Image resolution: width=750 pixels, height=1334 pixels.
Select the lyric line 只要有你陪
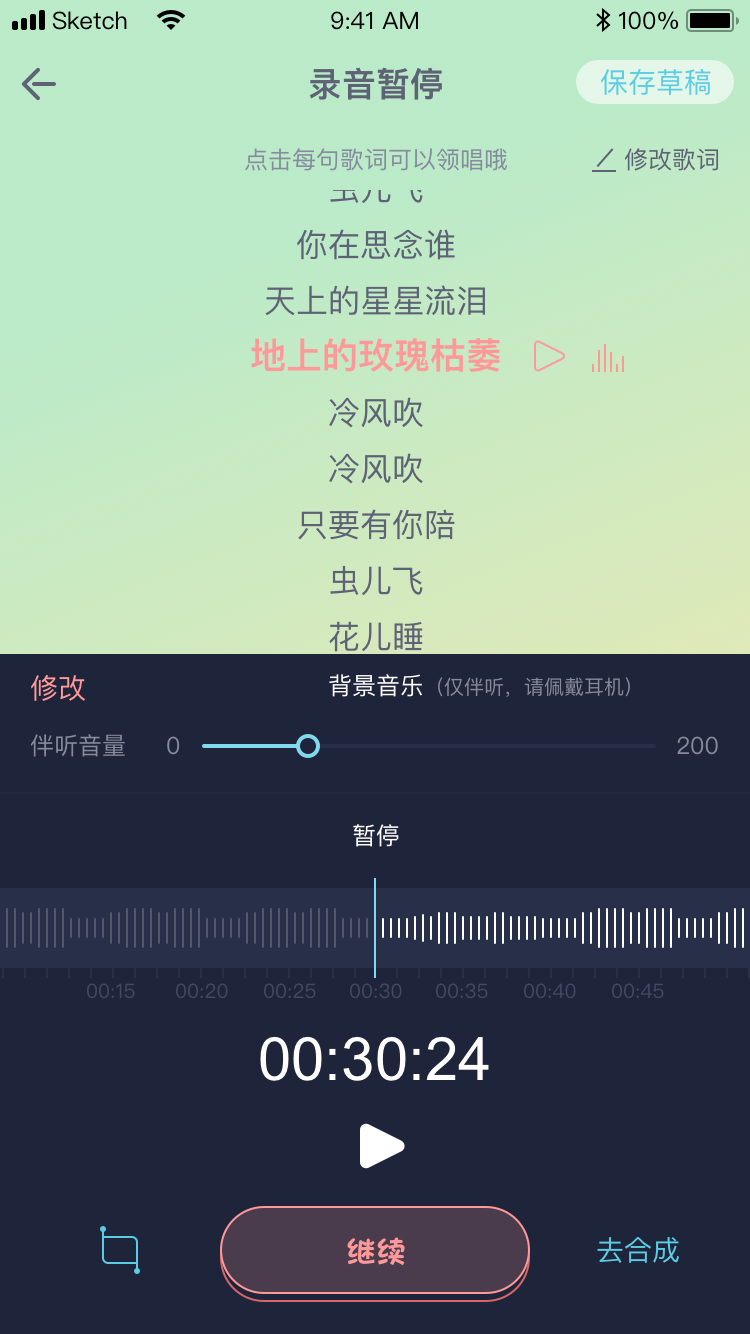(376, 525)
